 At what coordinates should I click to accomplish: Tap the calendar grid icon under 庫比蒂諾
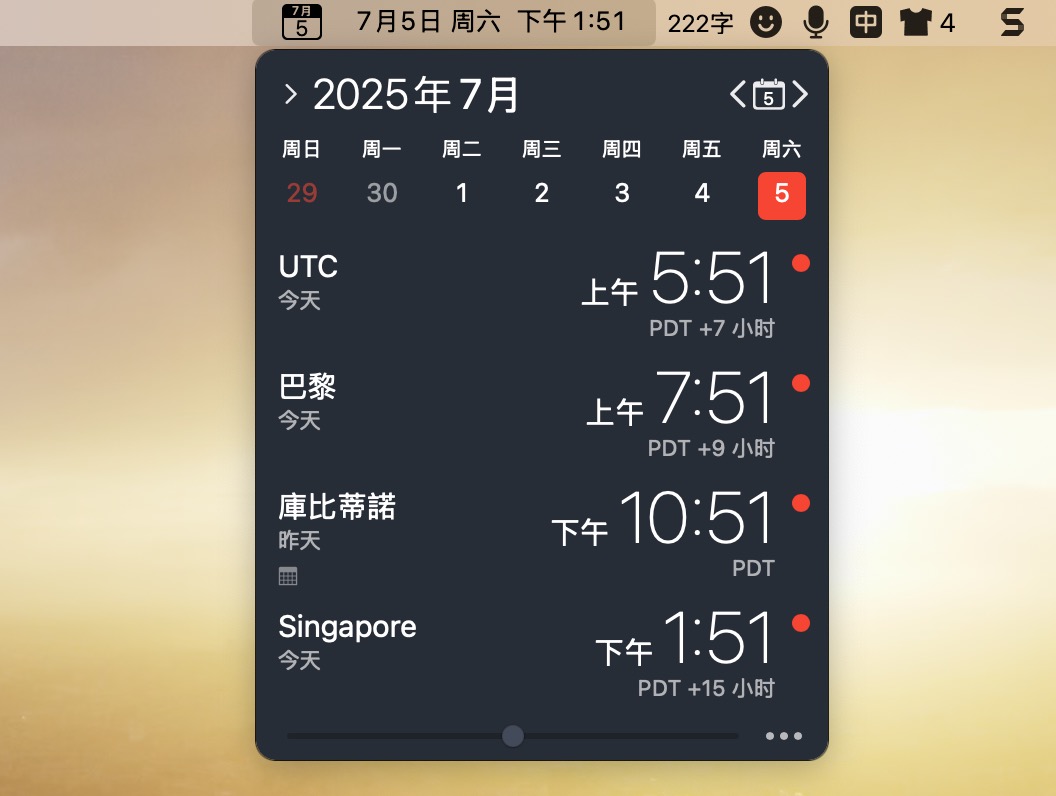coord(288,576)
